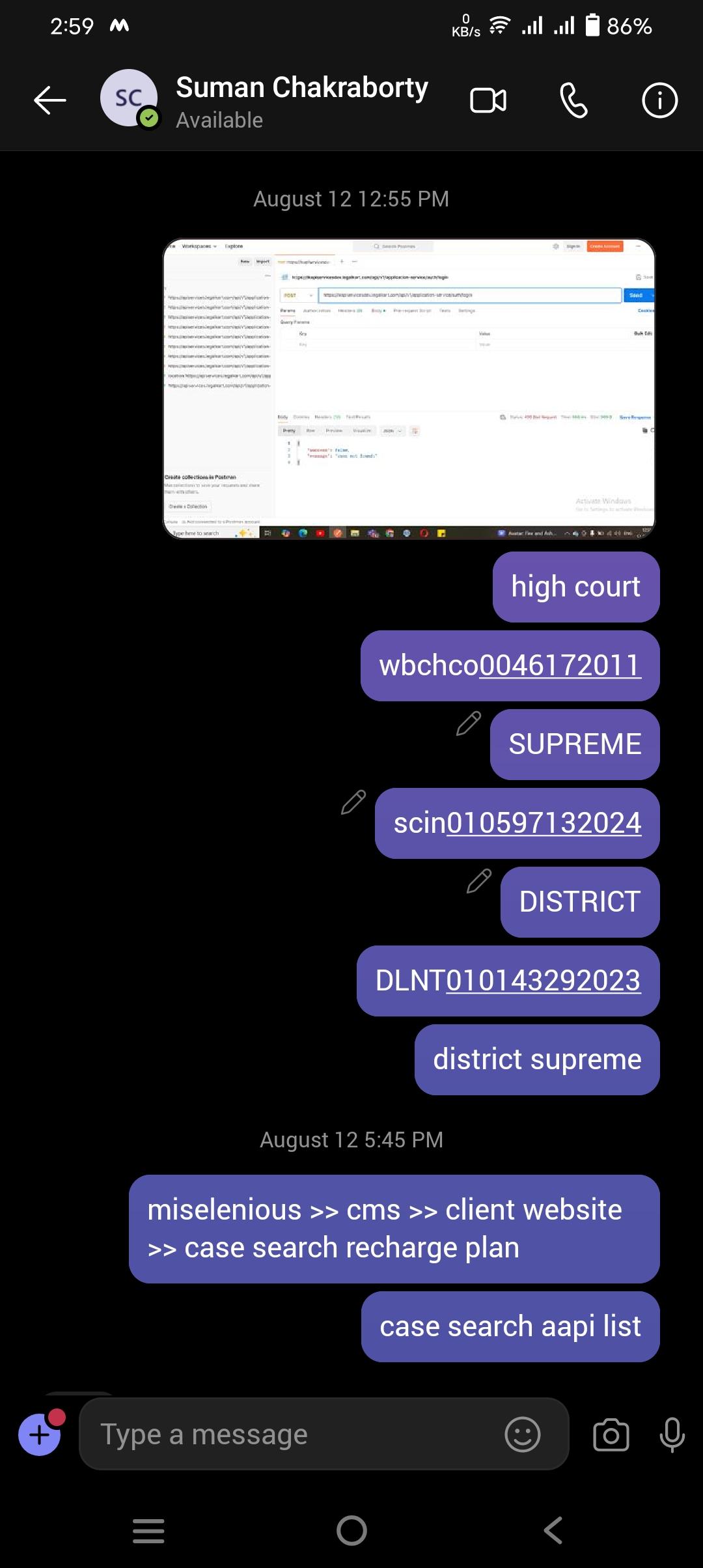
Task: Tap the scin010597132024 number link
Action: (544, 824)
